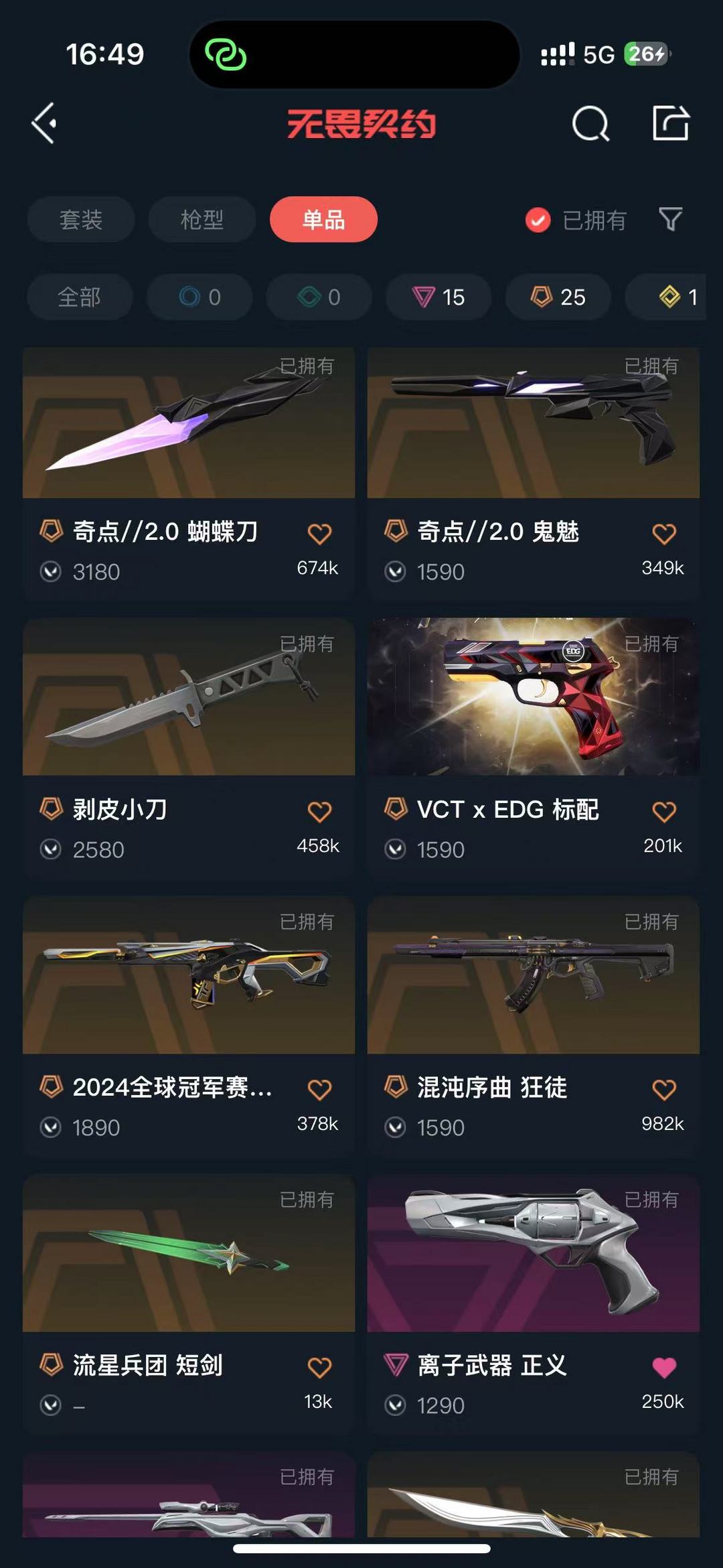The width and height of the screenshot is (723, 1568).
Task: Open the 混沌序曲 狂徒 skin card
Action: (x=534, y=1025)
